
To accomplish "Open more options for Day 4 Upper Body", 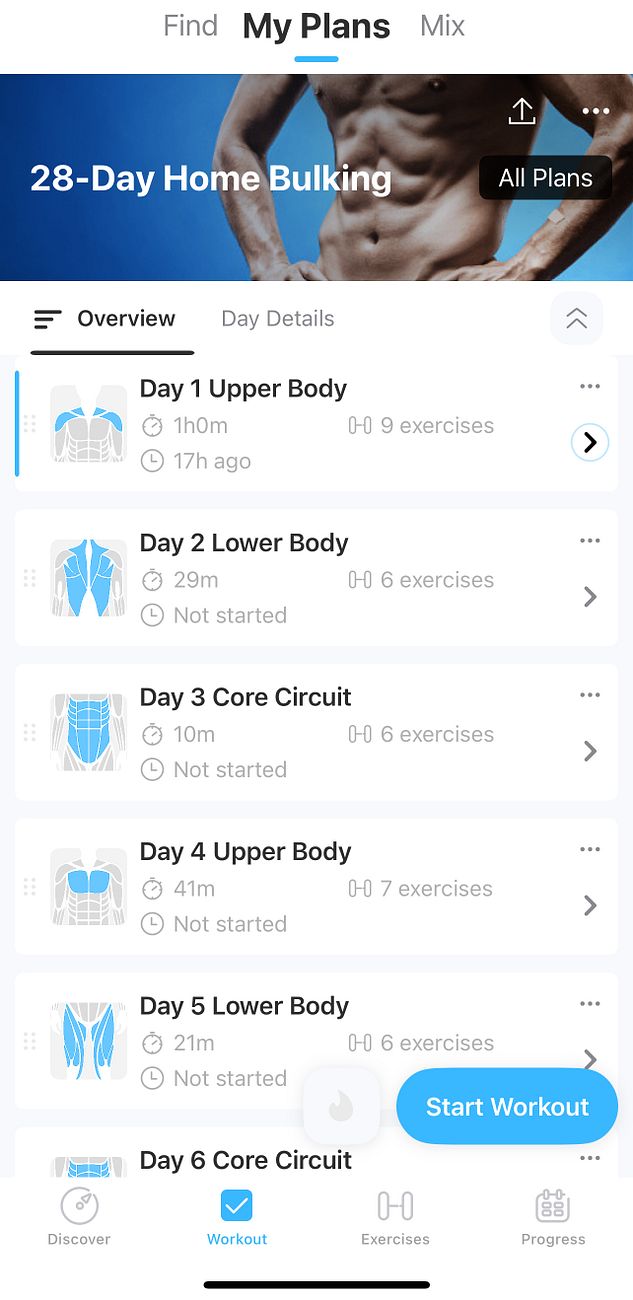I will pyautogui.click(x=590, y=850).
